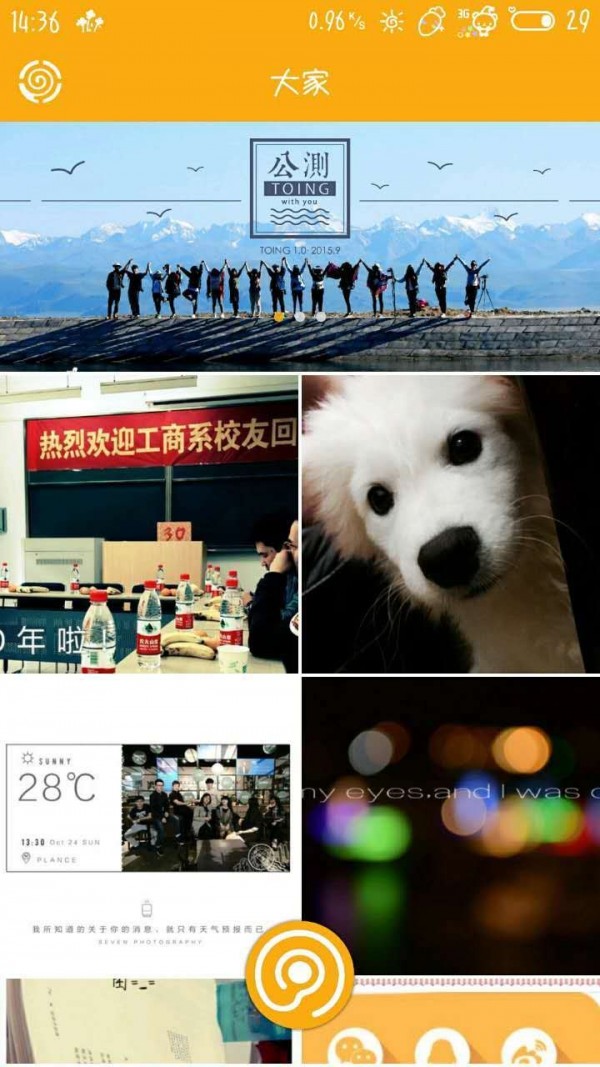The image size is (600, 1067).
Task: Select the banner page indicator dots
Action: click(299, 316)
